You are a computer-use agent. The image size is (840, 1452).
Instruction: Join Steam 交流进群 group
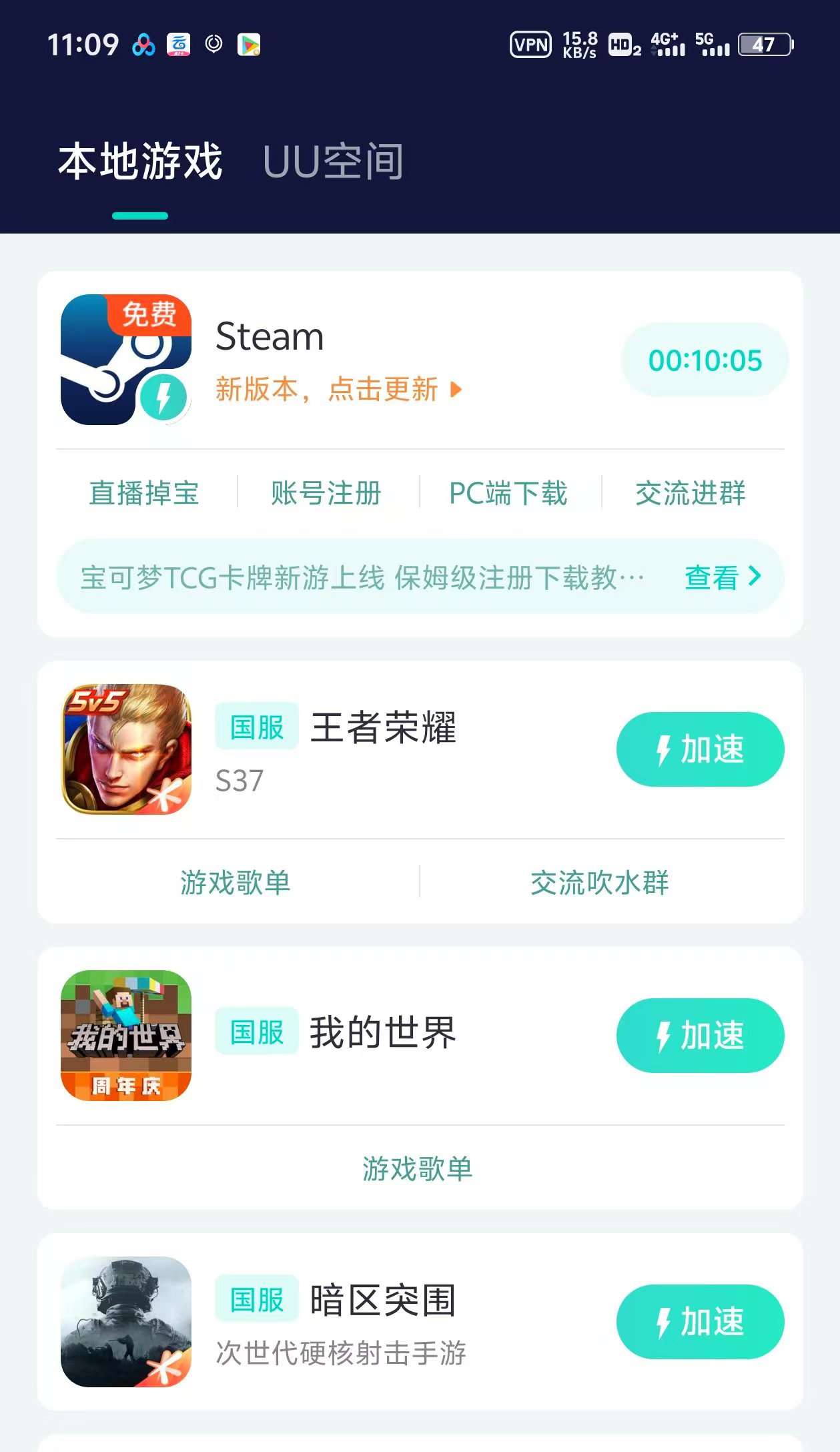pyautogui.click(x=691, y=493)
